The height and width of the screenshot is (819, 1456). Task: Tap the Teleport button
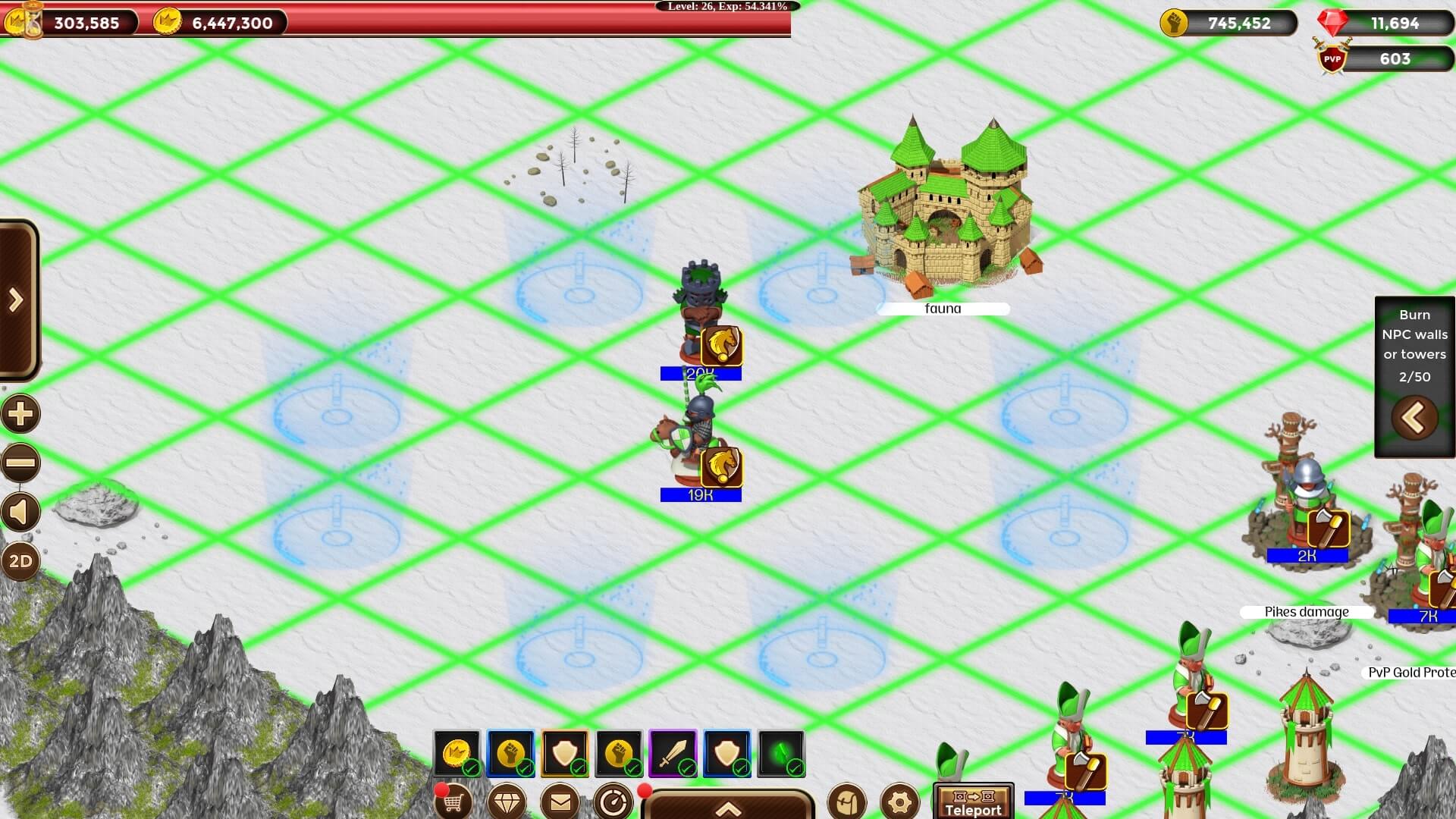click(973, 802)
